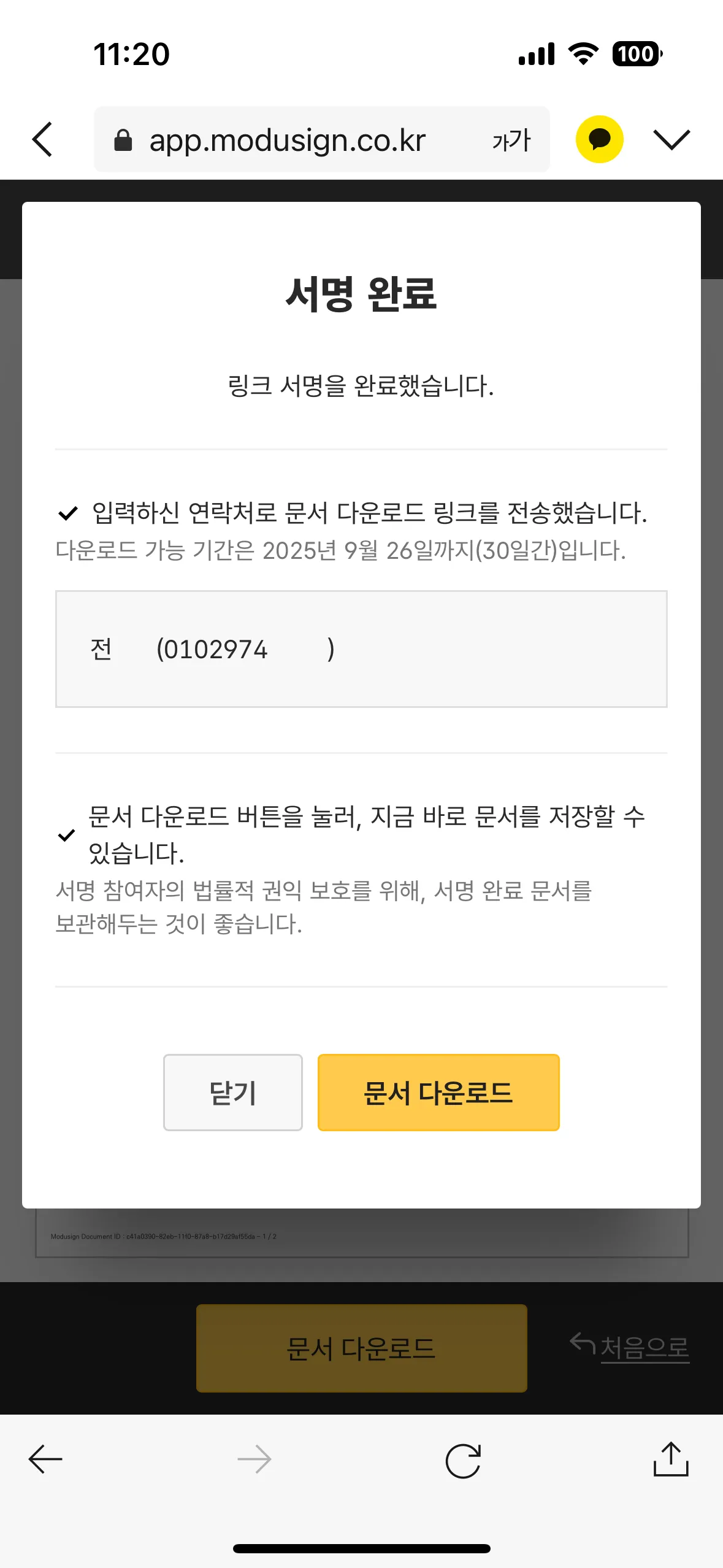The image size is (723, 1568).
Task: Go back a page with browser left arrow
Action: [x=45, y=1459]
